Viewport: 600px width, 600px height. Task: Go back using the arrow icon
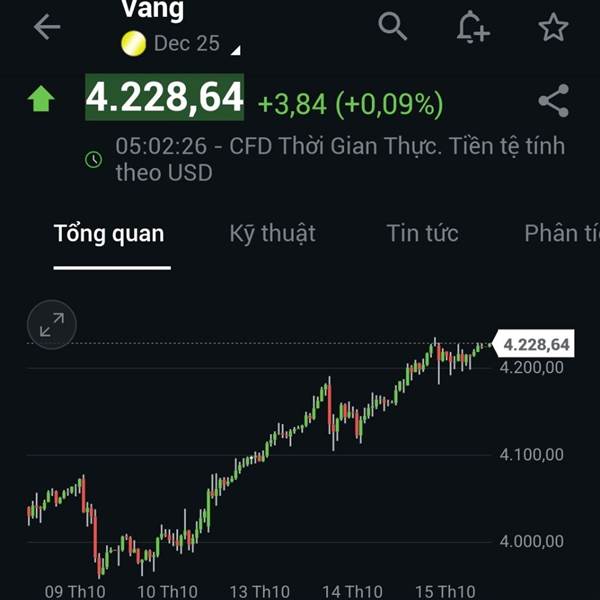(x=47, y=27)
